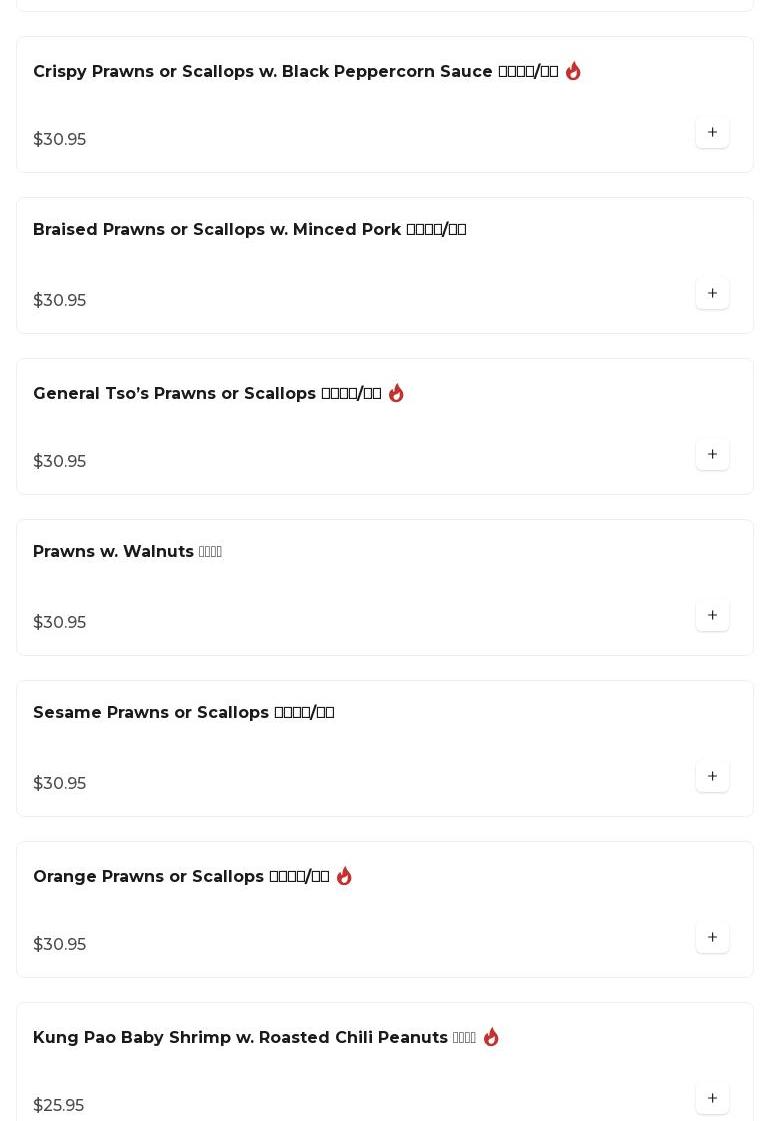Add Orange Prawns or Scallops to cart
Image resolution: width=770 pixels, height=1121 pixels.
pos(712,937)
